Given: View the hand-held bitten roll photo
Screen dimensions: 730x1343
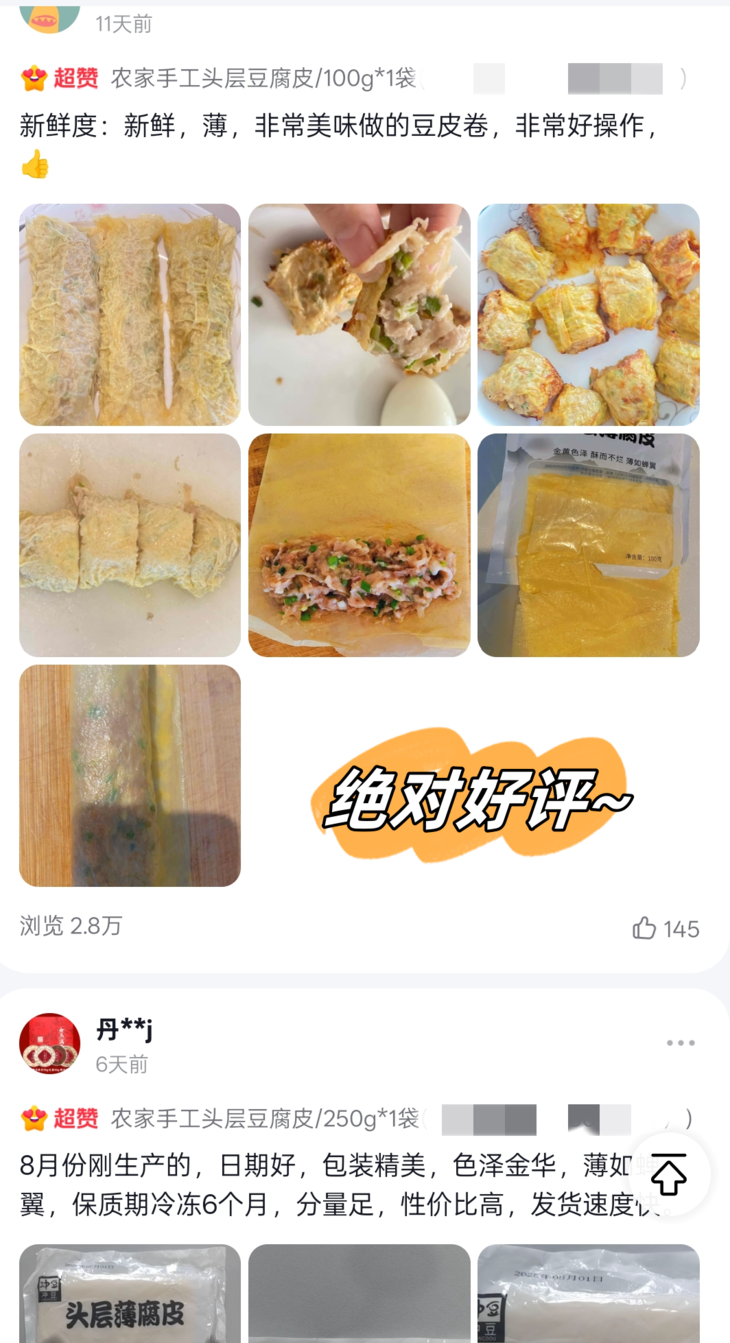Looking at the screenshot, I should (359, 315).
